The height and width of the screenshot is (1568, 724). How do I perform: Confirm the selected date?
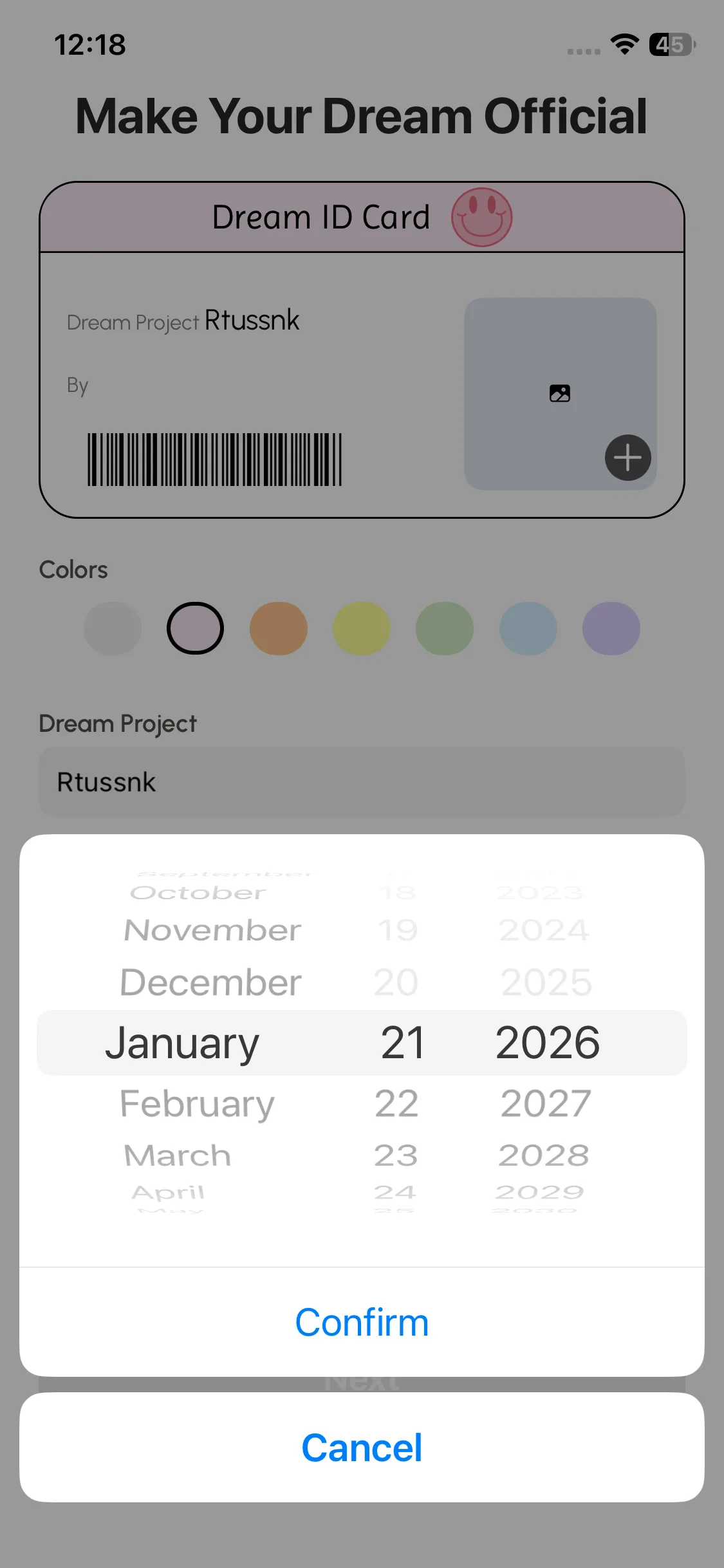(x=362, y=1322)
